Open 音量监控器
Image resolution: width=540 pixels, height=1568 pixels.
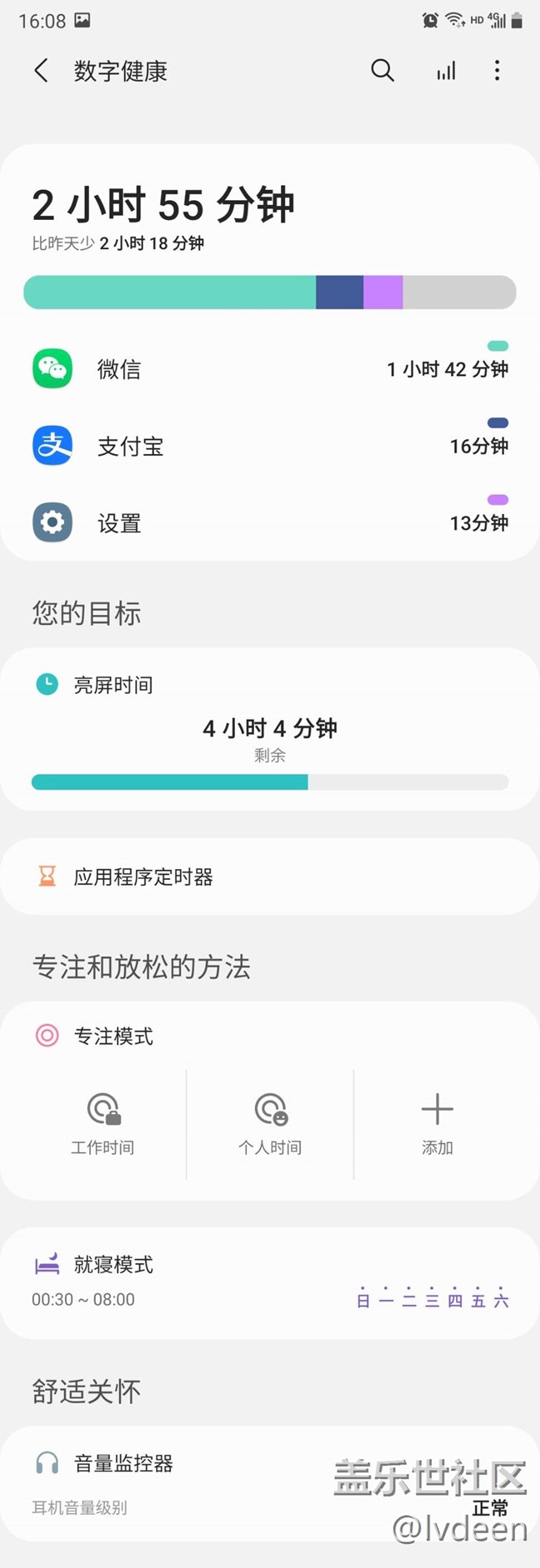tap(166, 1482)
